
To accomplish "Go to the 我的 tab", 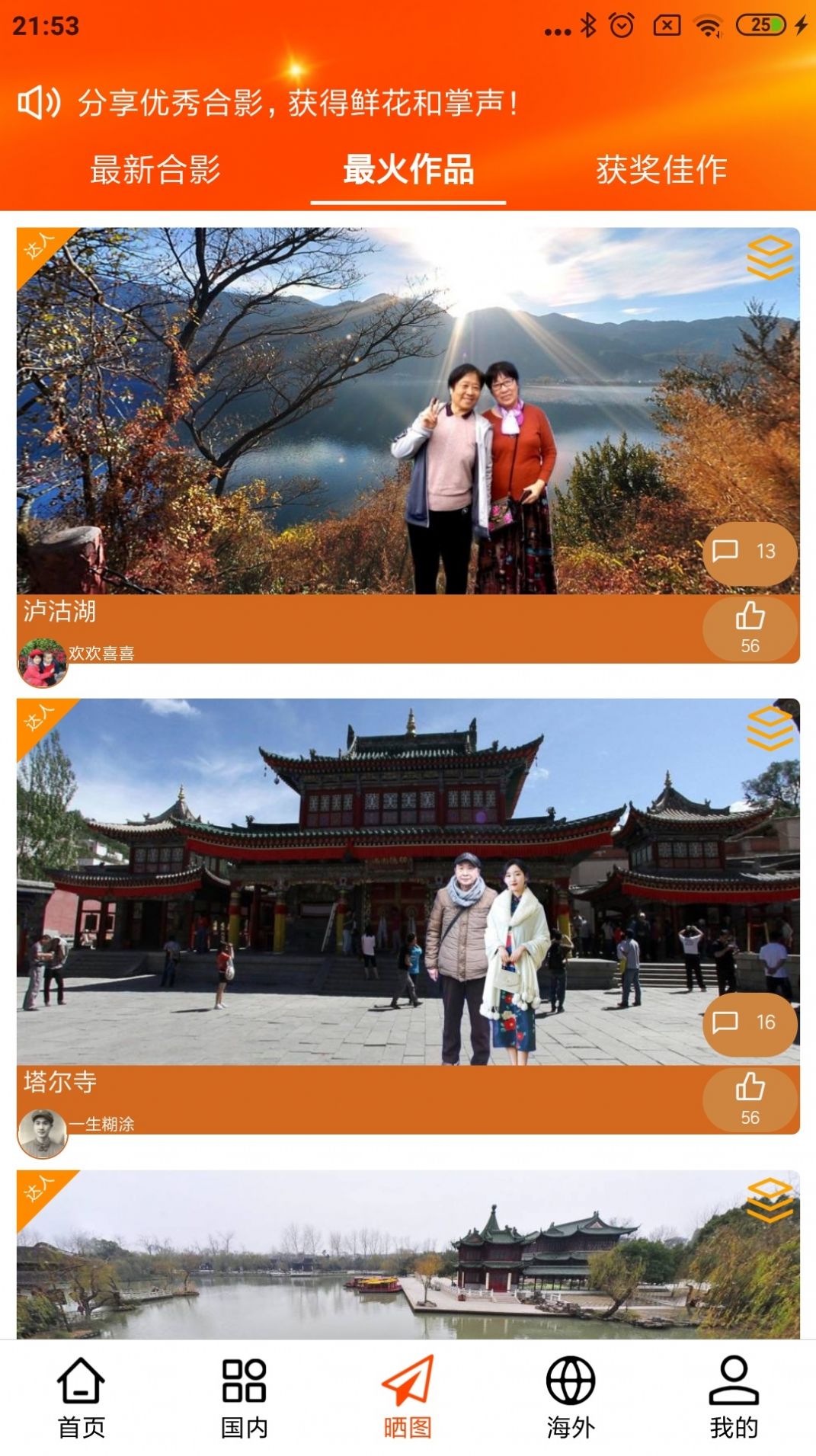I will [x=734, y=1397].
